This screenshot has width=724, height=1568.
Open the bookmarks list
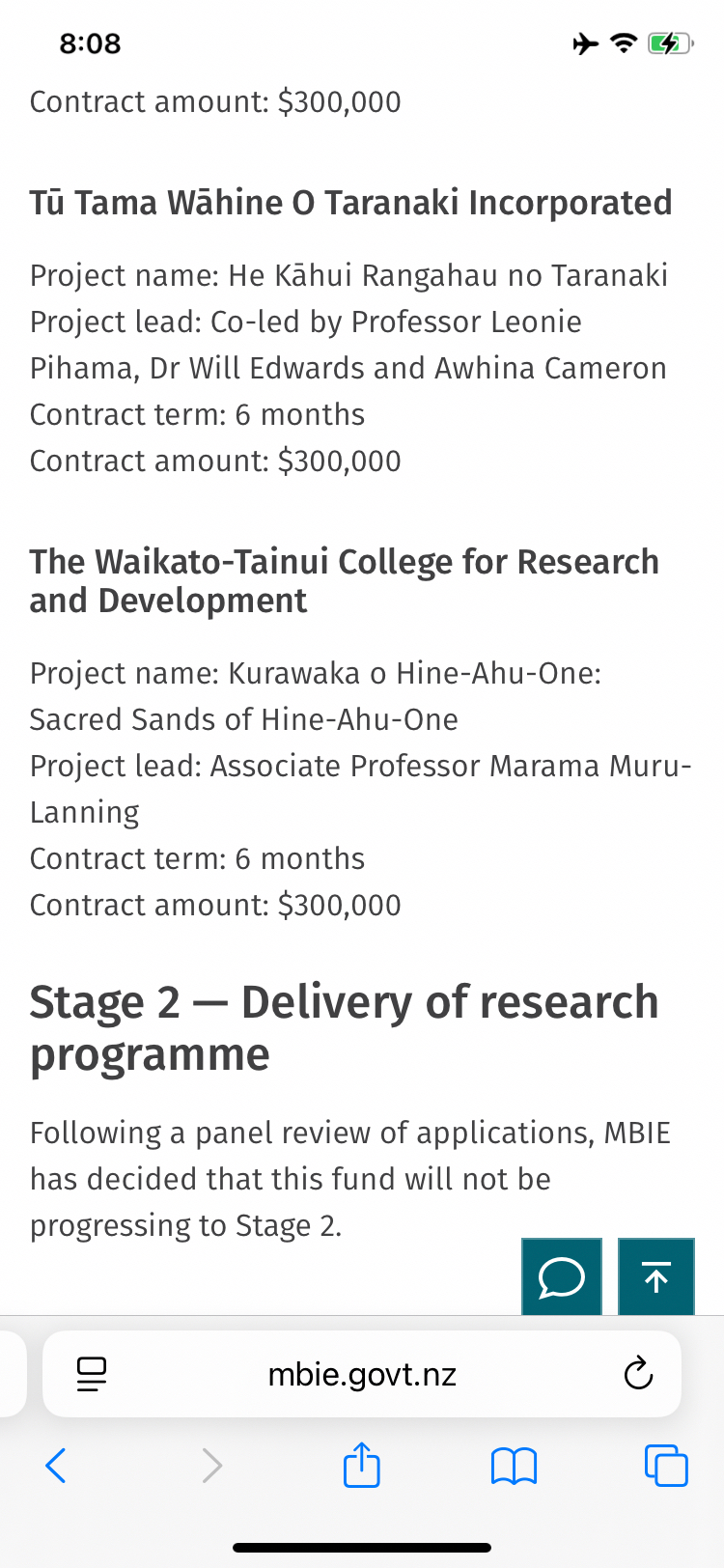[x=514, y=1466]
